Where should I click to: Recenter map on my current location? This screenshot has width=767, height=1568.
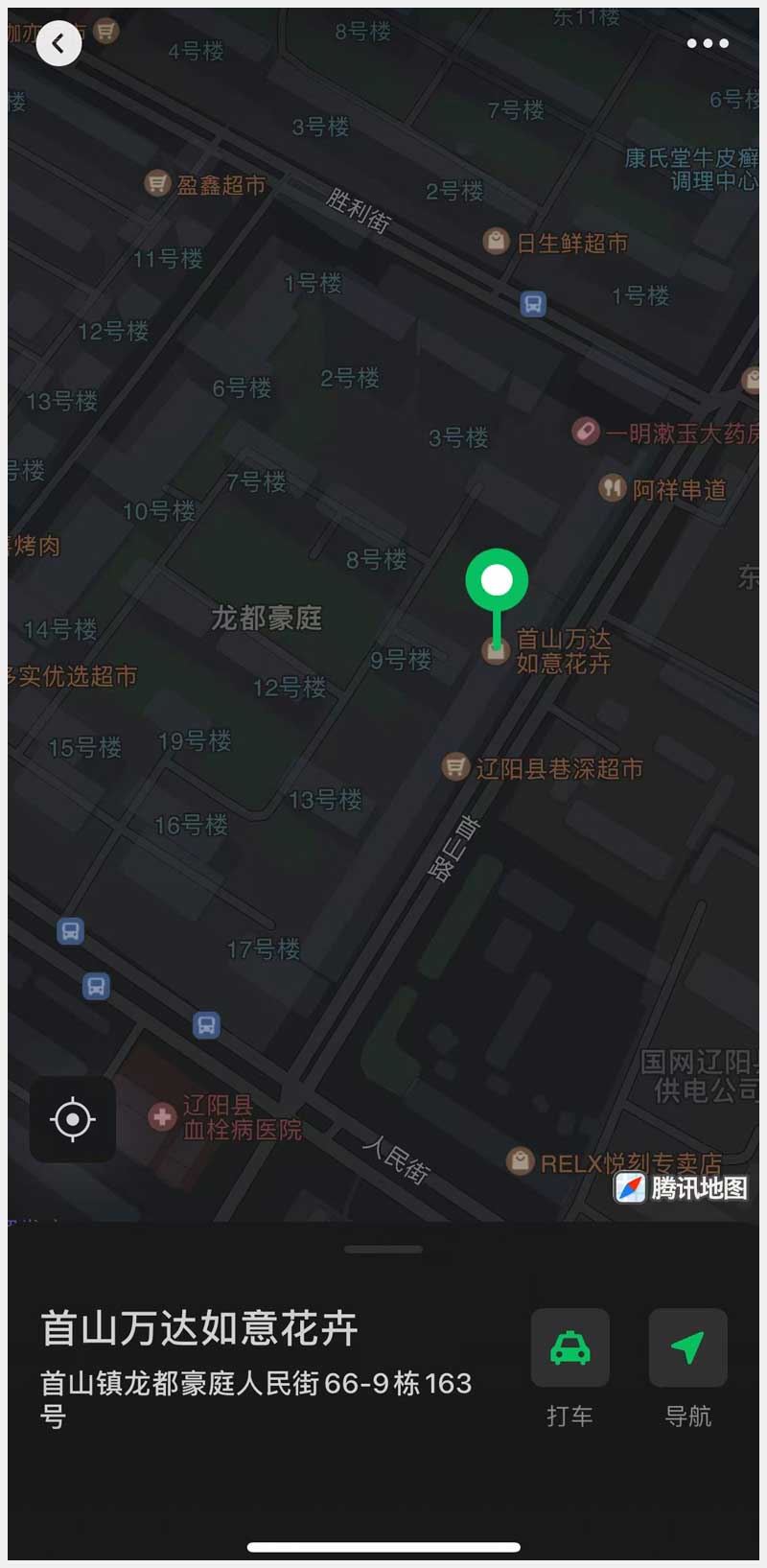[73, 1119]
